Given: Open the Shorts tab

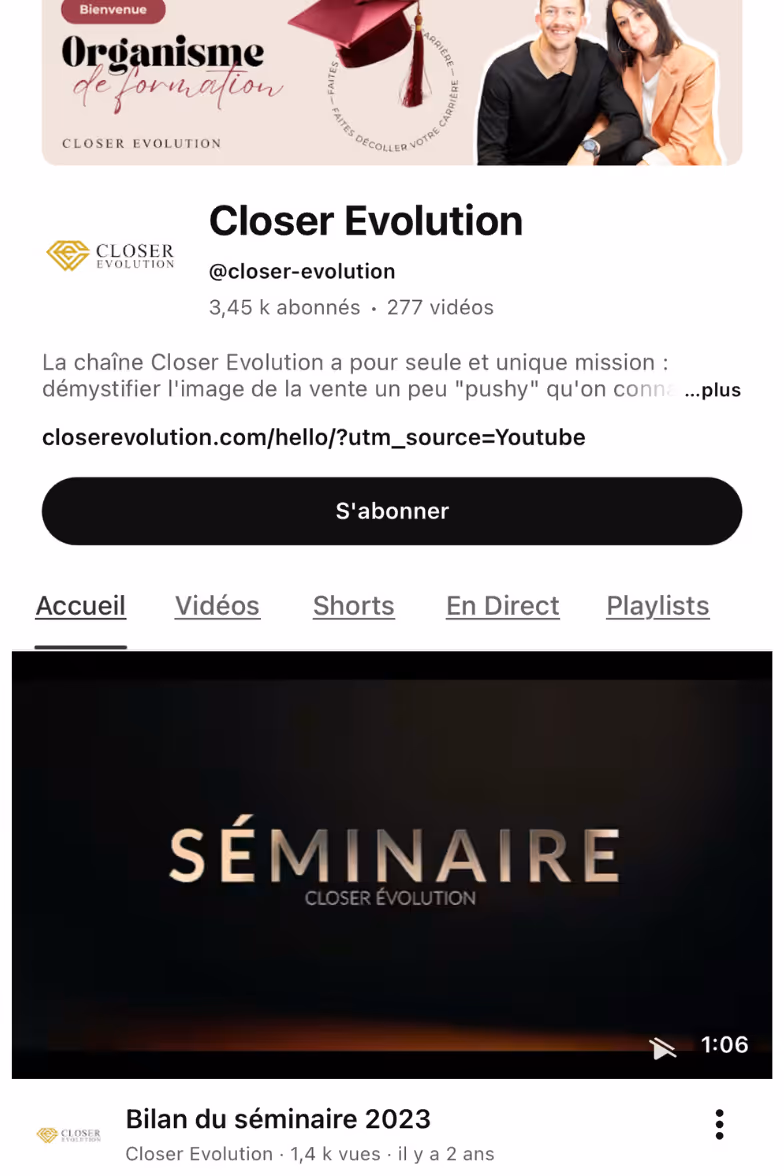Looking at the screenshot, I should [x=353, y=606].
